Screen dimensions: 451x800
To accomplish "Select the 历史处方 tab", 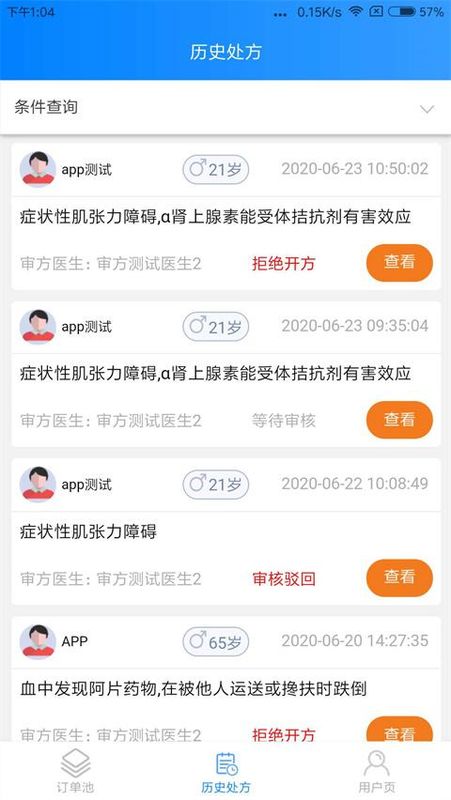I will tap(226, 771).
